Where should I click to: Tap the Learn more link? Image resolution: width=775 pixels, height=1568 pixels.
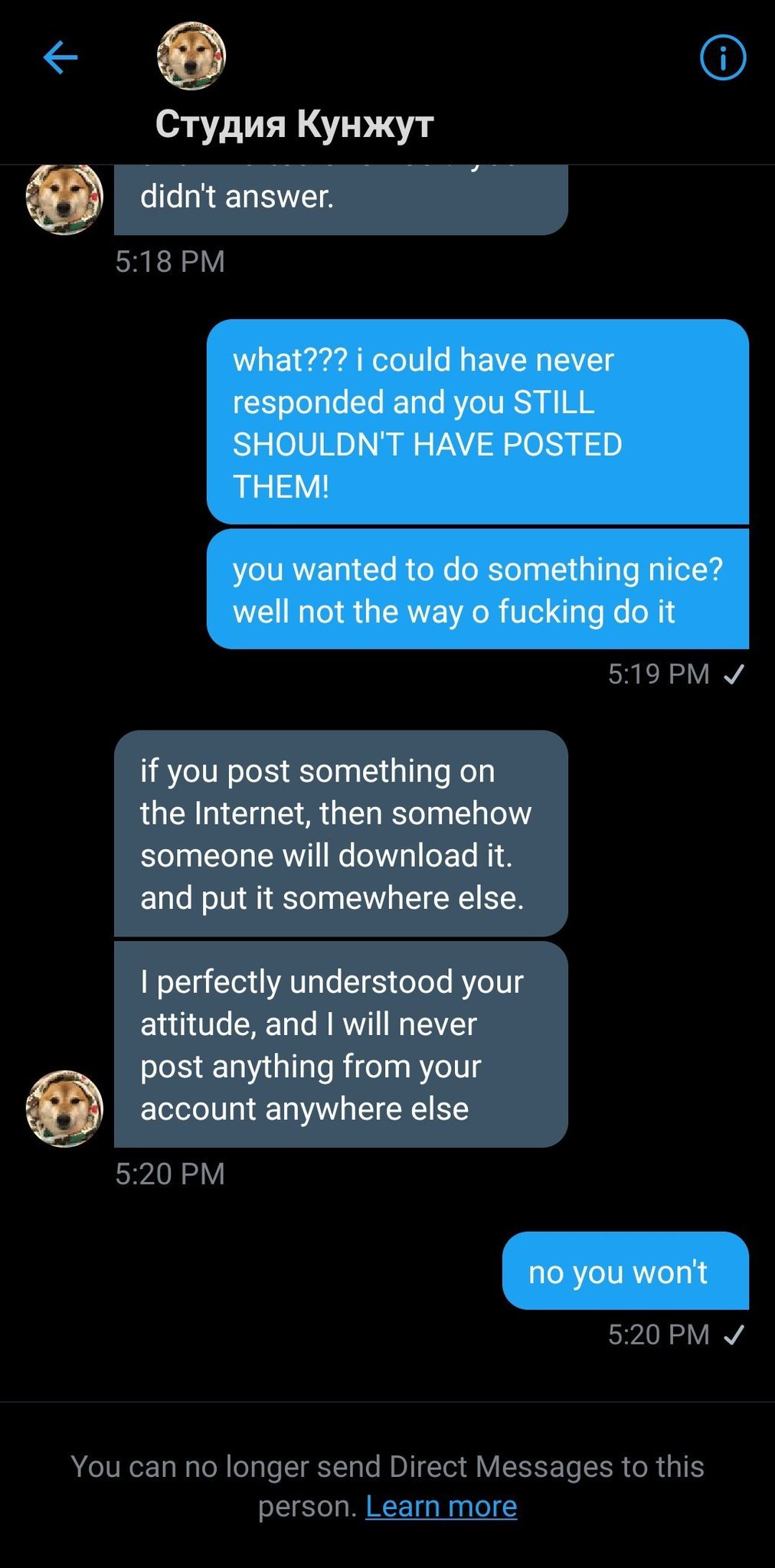441,1506
